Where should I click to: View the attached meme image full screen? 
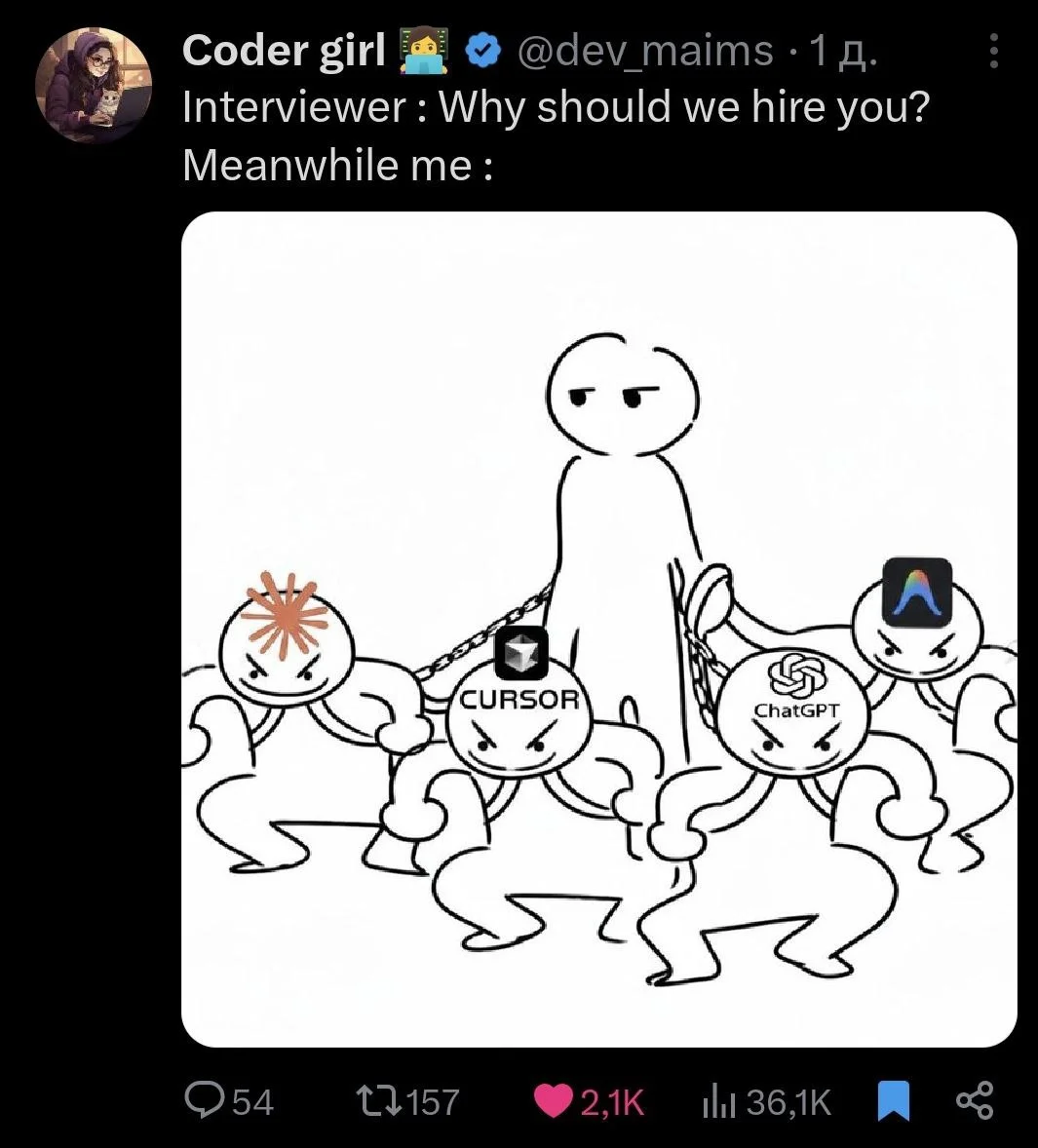click(x=598, y=629)
